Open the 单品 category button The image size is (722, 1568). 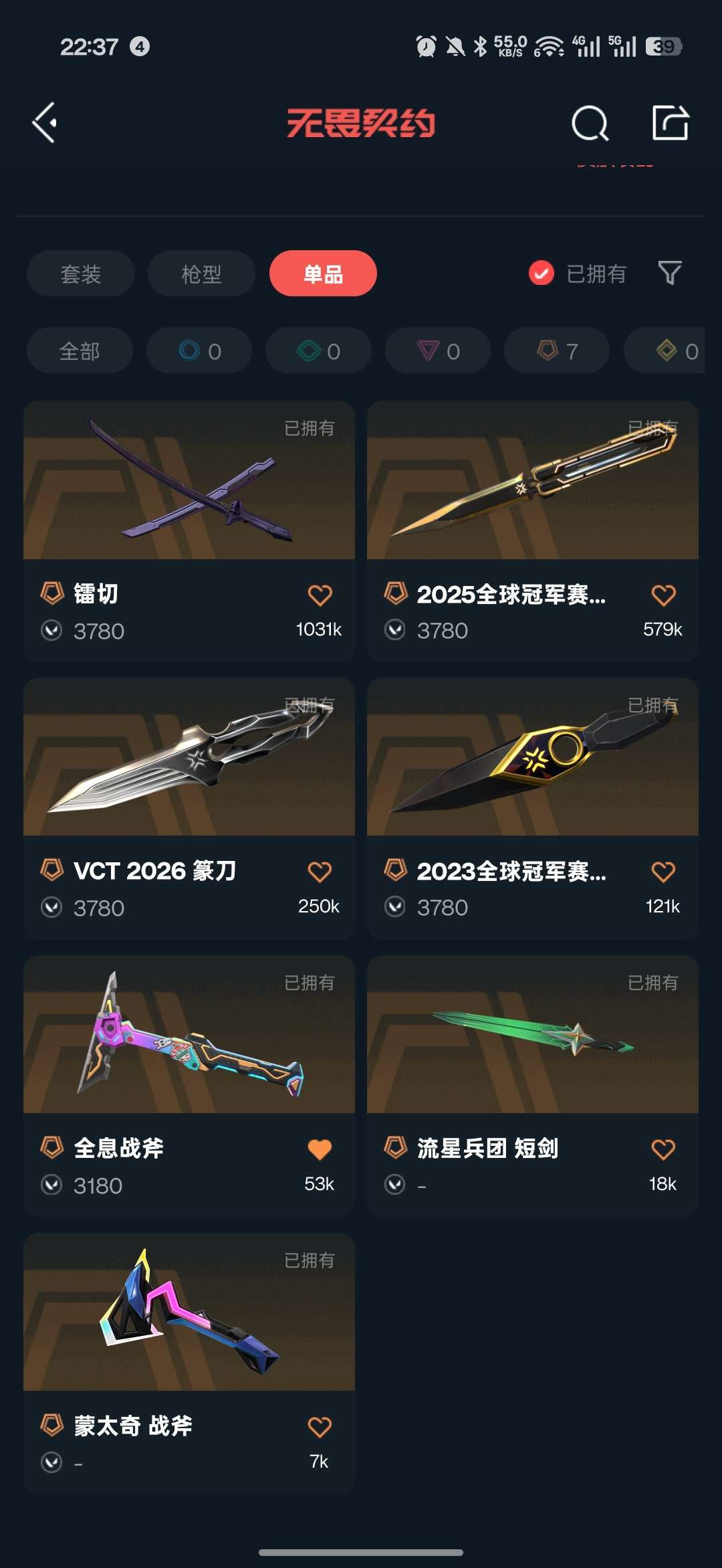[x=322, y=274]
